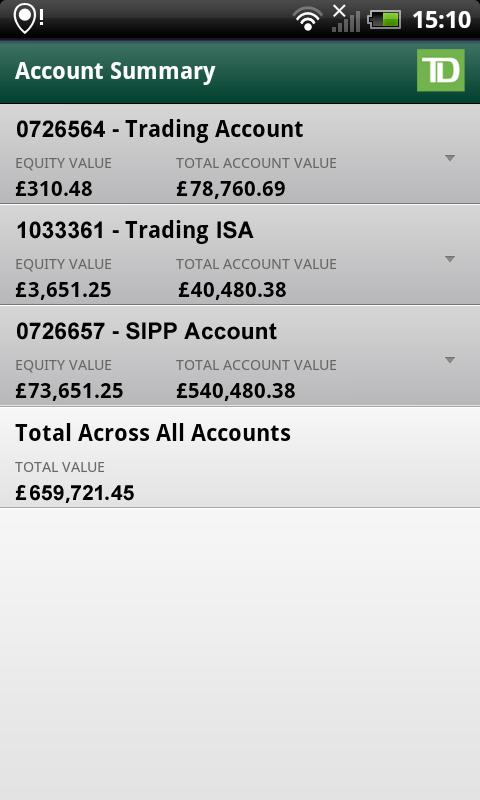Open the 0726564 Trading Account row
Viewport: 480px width, 800px height.
click(x=240, y=154)
